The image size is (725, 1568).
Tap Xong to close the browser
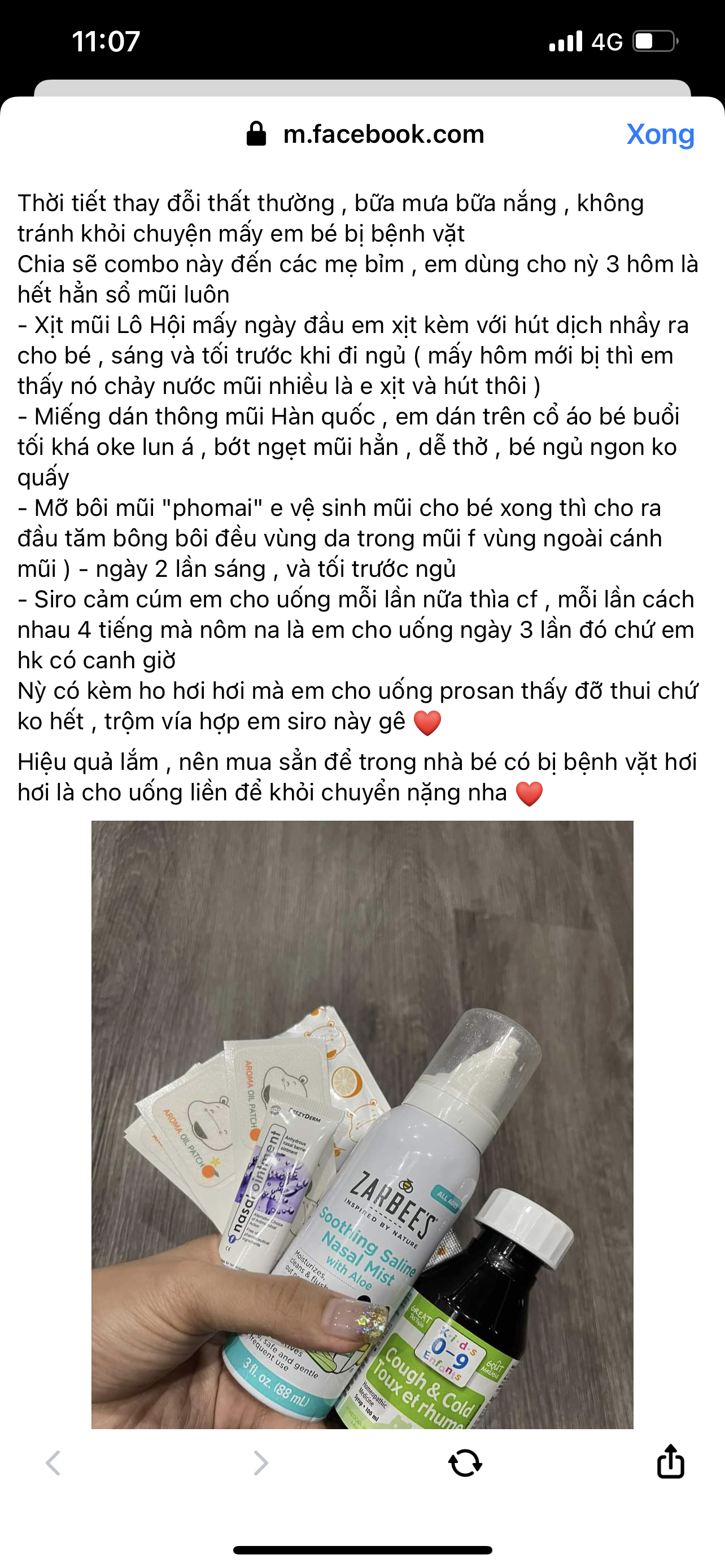click(x=661, y=134)
